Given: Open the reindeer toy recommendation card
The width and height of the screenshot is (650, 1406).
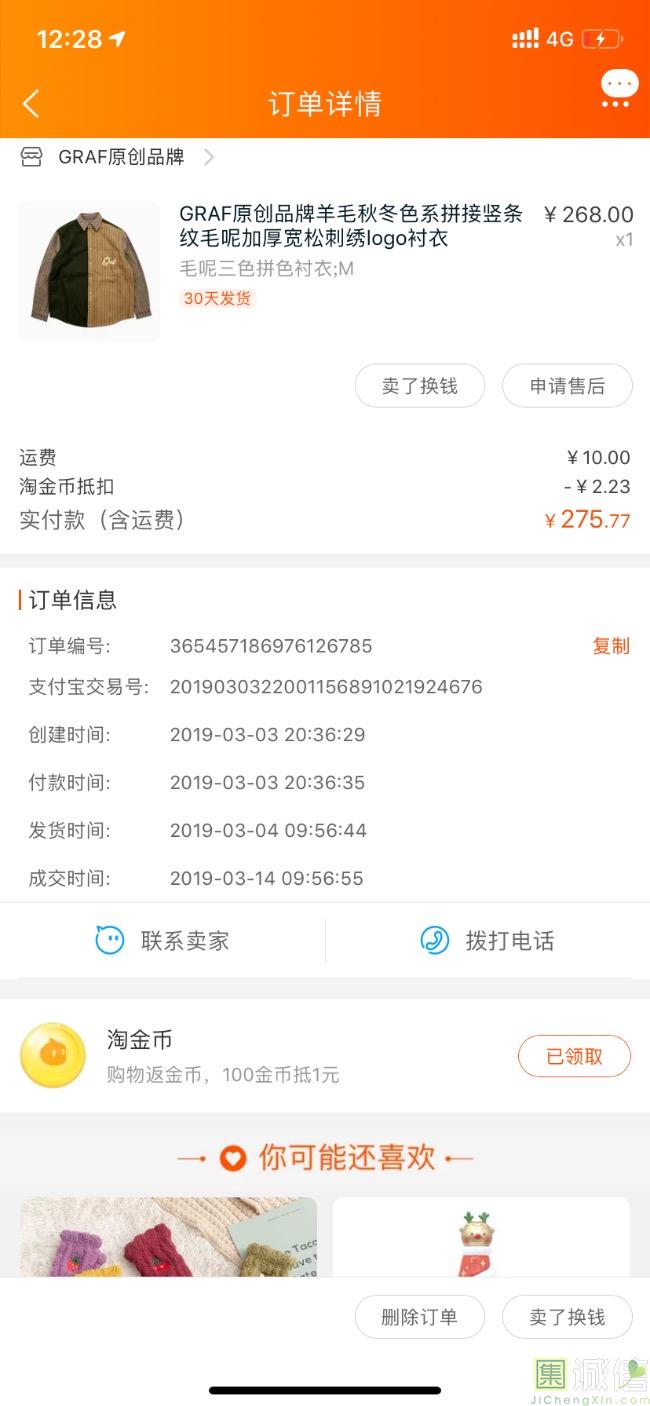Looking at the screenshot, I should click(481, 1238).
